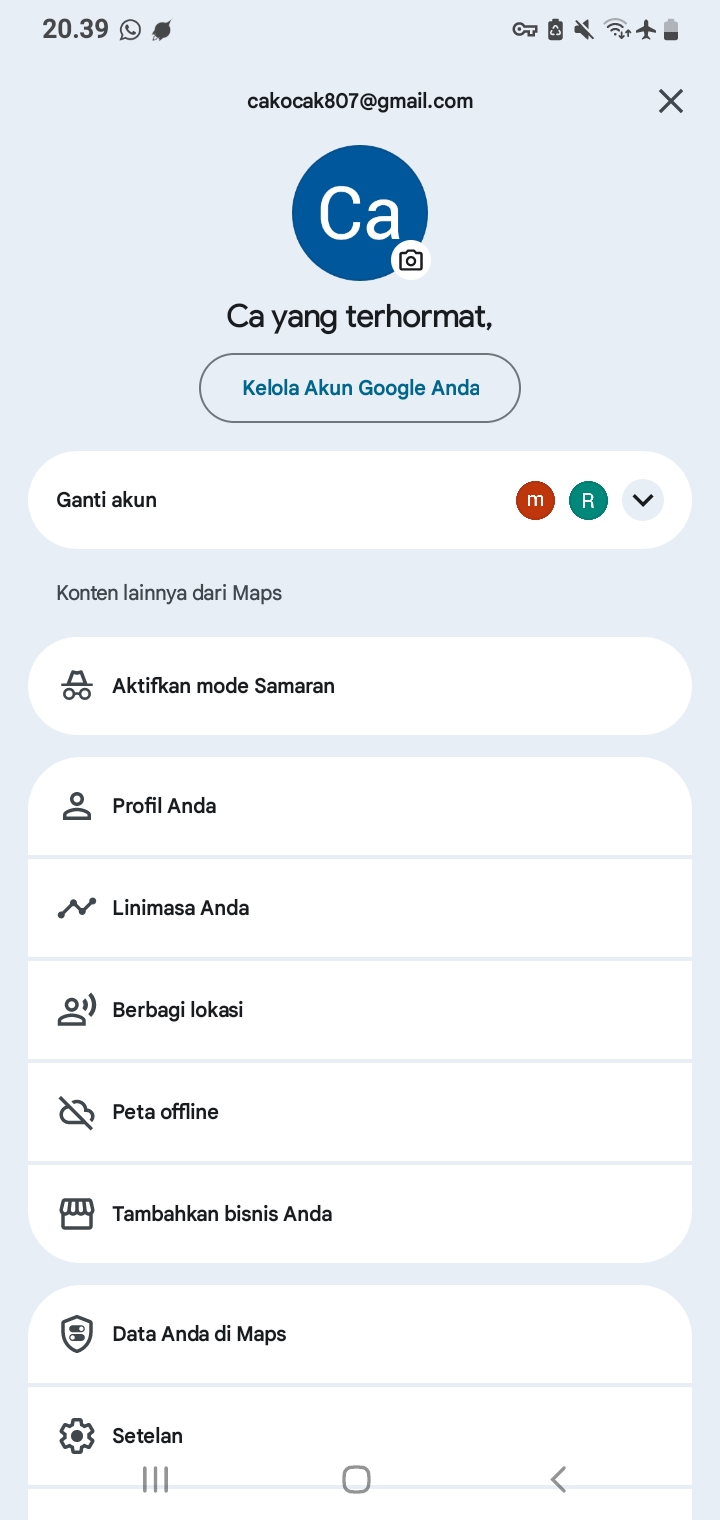Open Data Anda di Maps
Screen dimensions: 720x1520
360,1334
